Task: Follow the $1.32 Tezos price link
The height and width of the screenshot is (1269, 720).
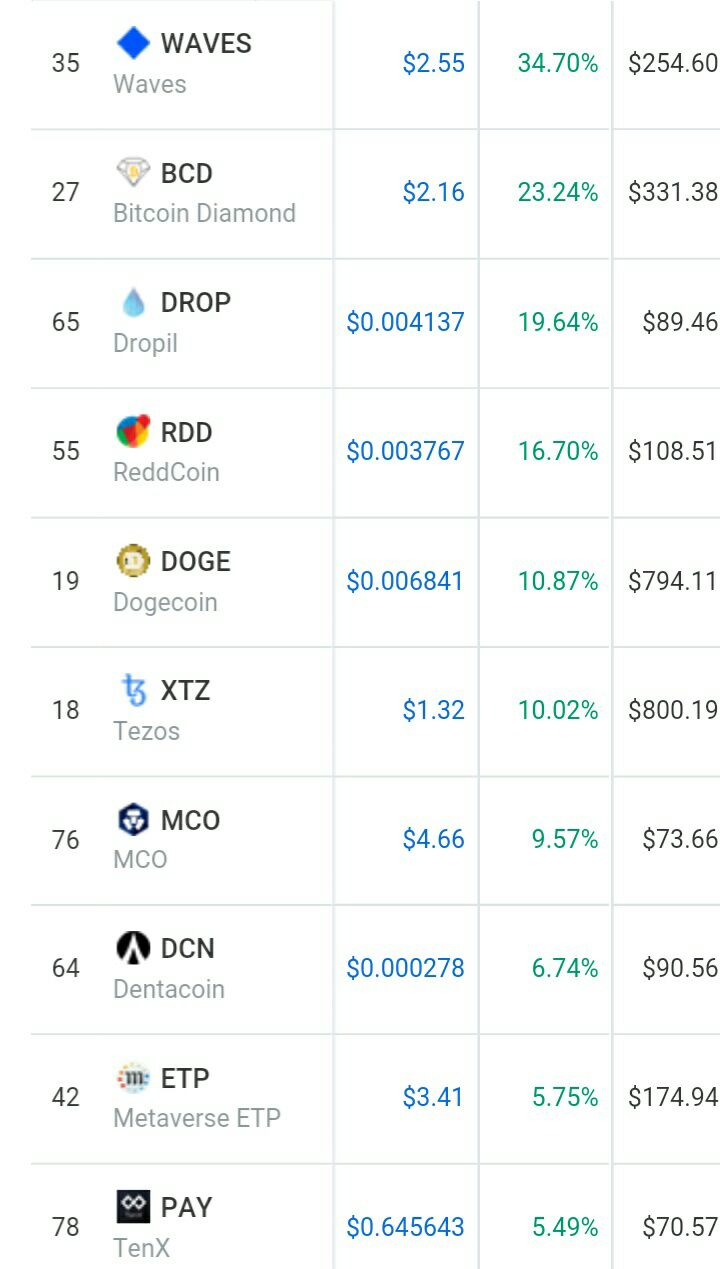Action: [433, 710]
